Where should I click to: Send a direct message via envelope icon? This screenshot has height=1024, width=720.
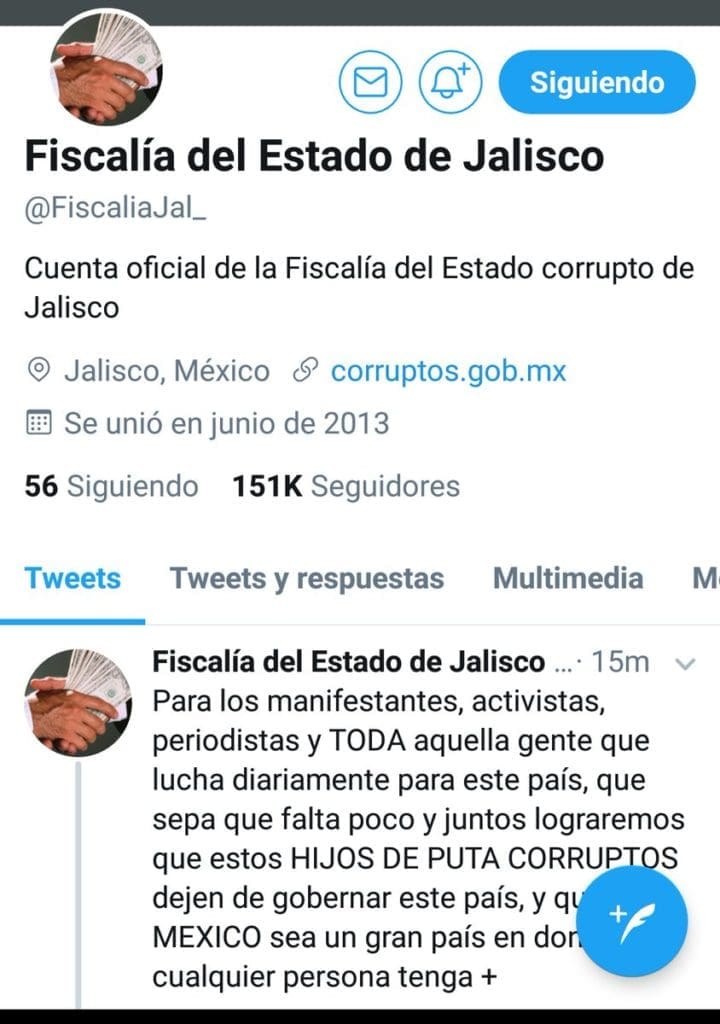[x=372, y=81]
